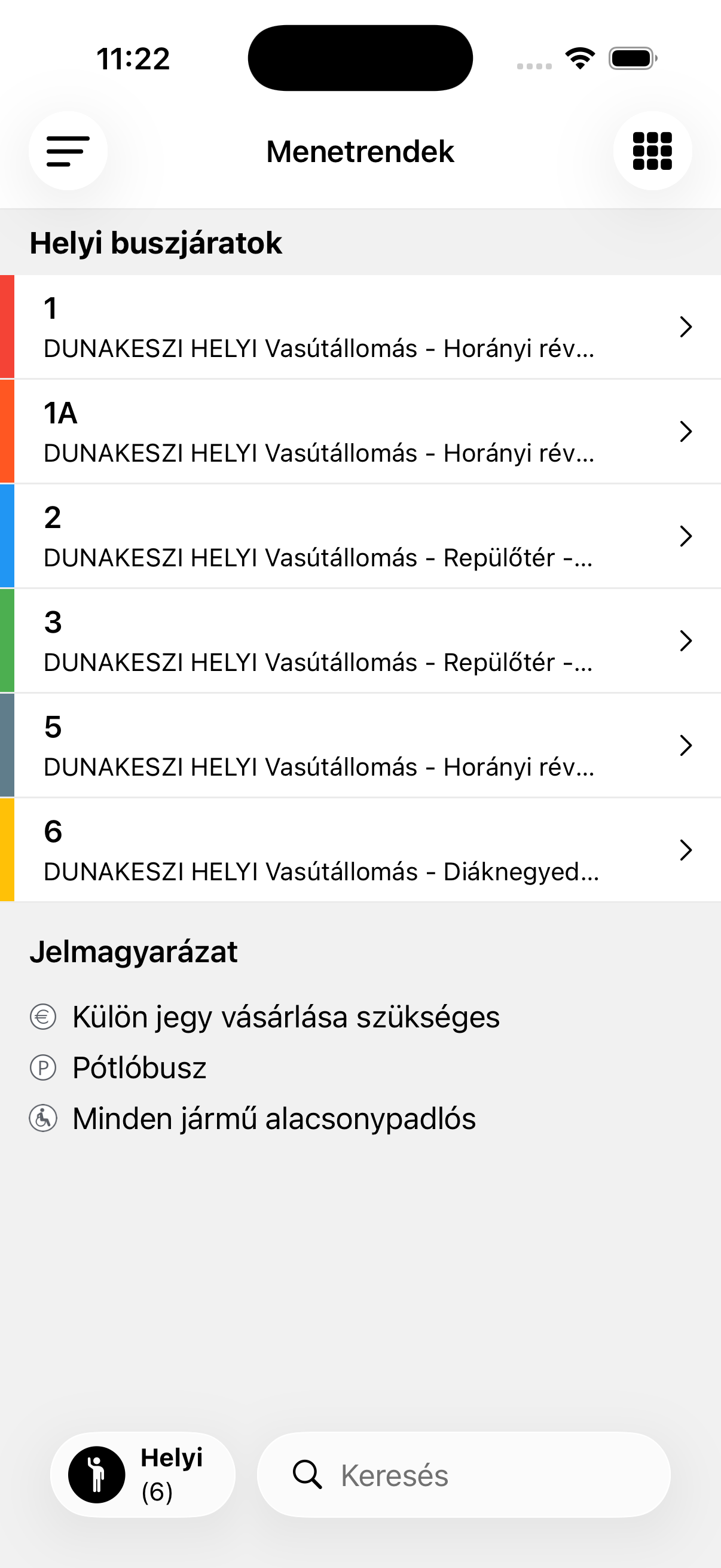This screenshot has height=1568, width=721.
Task: Open bus line 6 to Diáknegyed
Action: click(360, 850)
